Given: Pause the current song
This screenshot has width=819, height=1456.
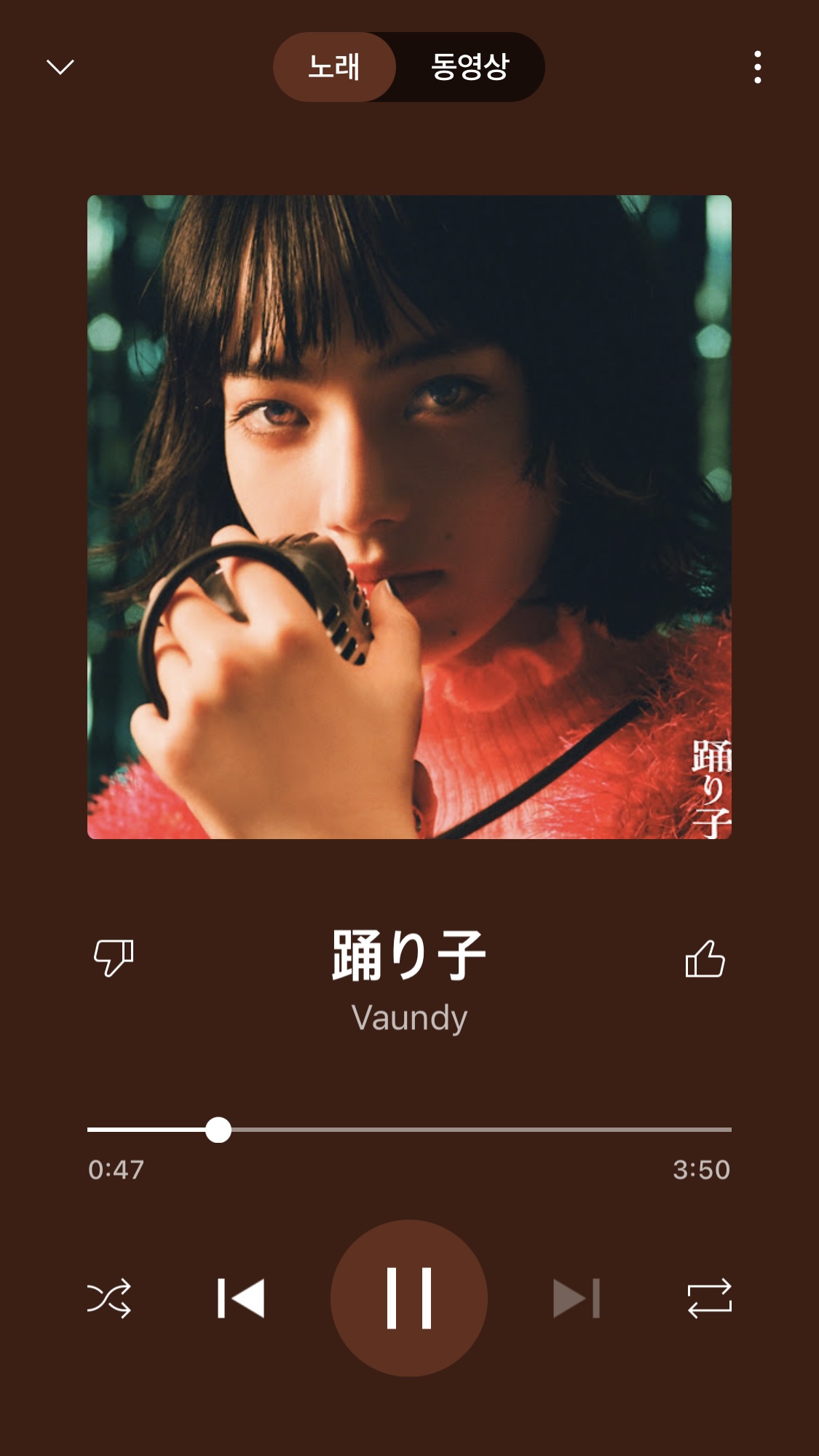Looking at the screenshot, I should pyautogui.click(x=409, y=1298).
